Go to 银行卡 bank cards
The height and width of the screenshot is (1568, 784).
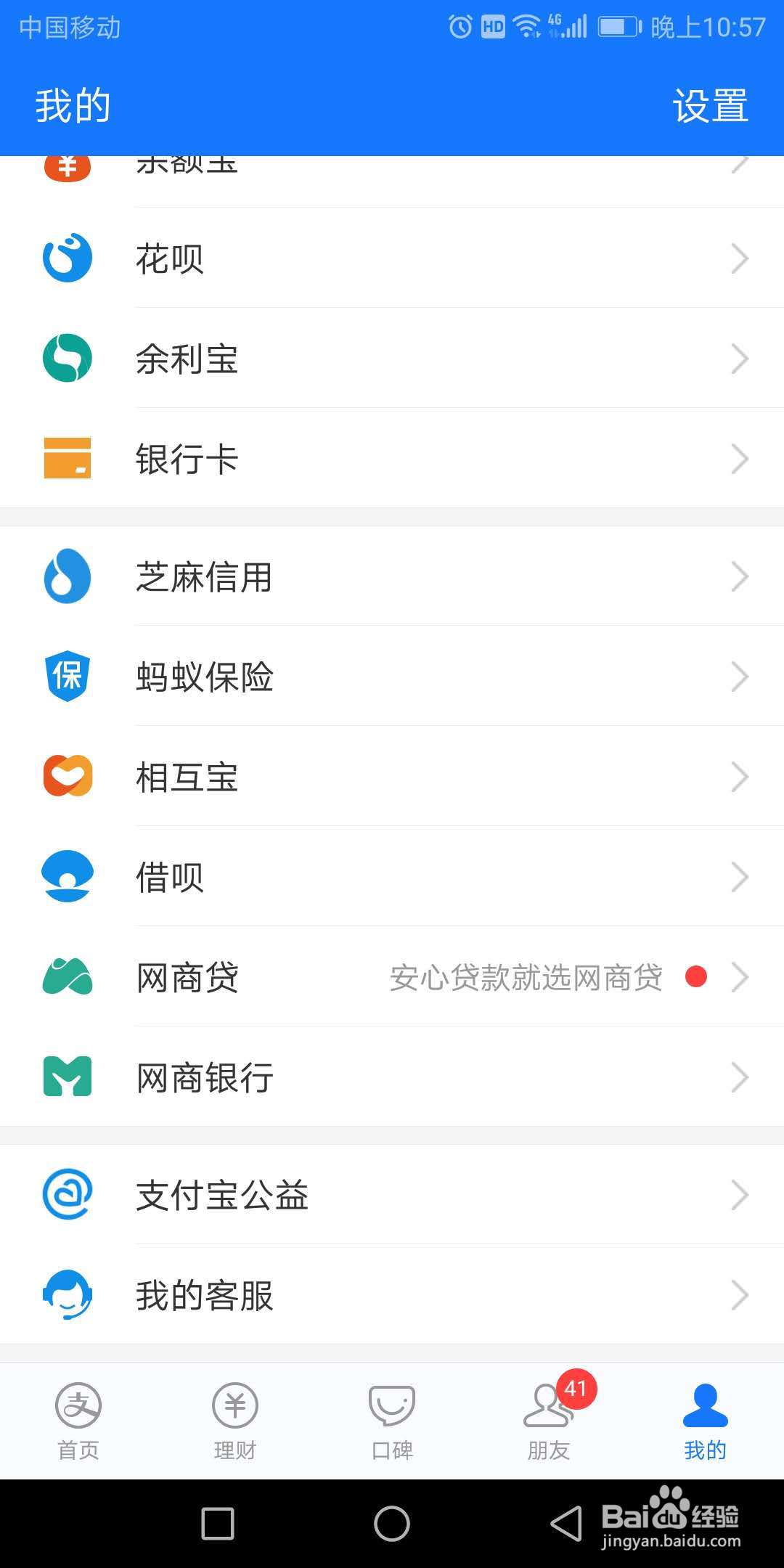392,459
